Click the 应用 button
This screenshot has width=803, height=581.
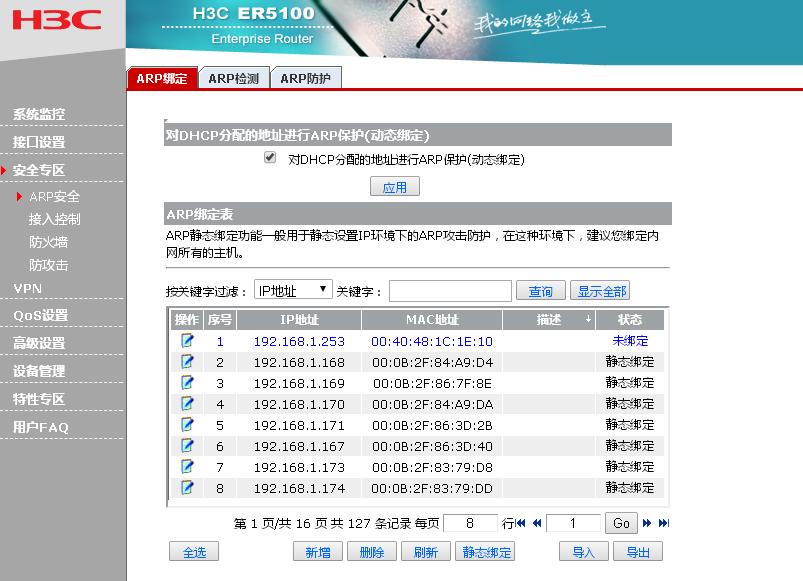coord(394,187)
